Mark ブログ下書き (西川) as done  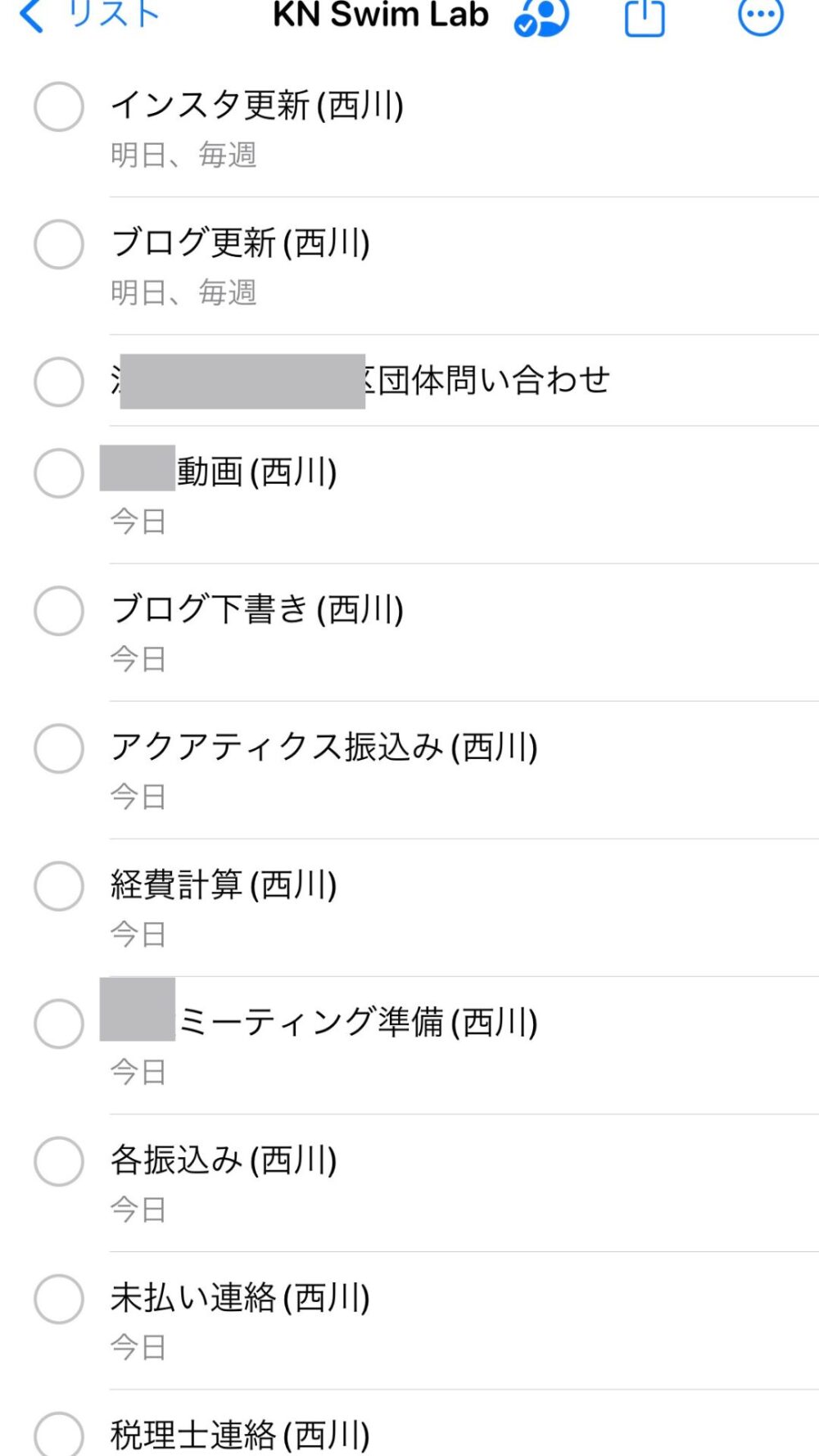(59, 611)
